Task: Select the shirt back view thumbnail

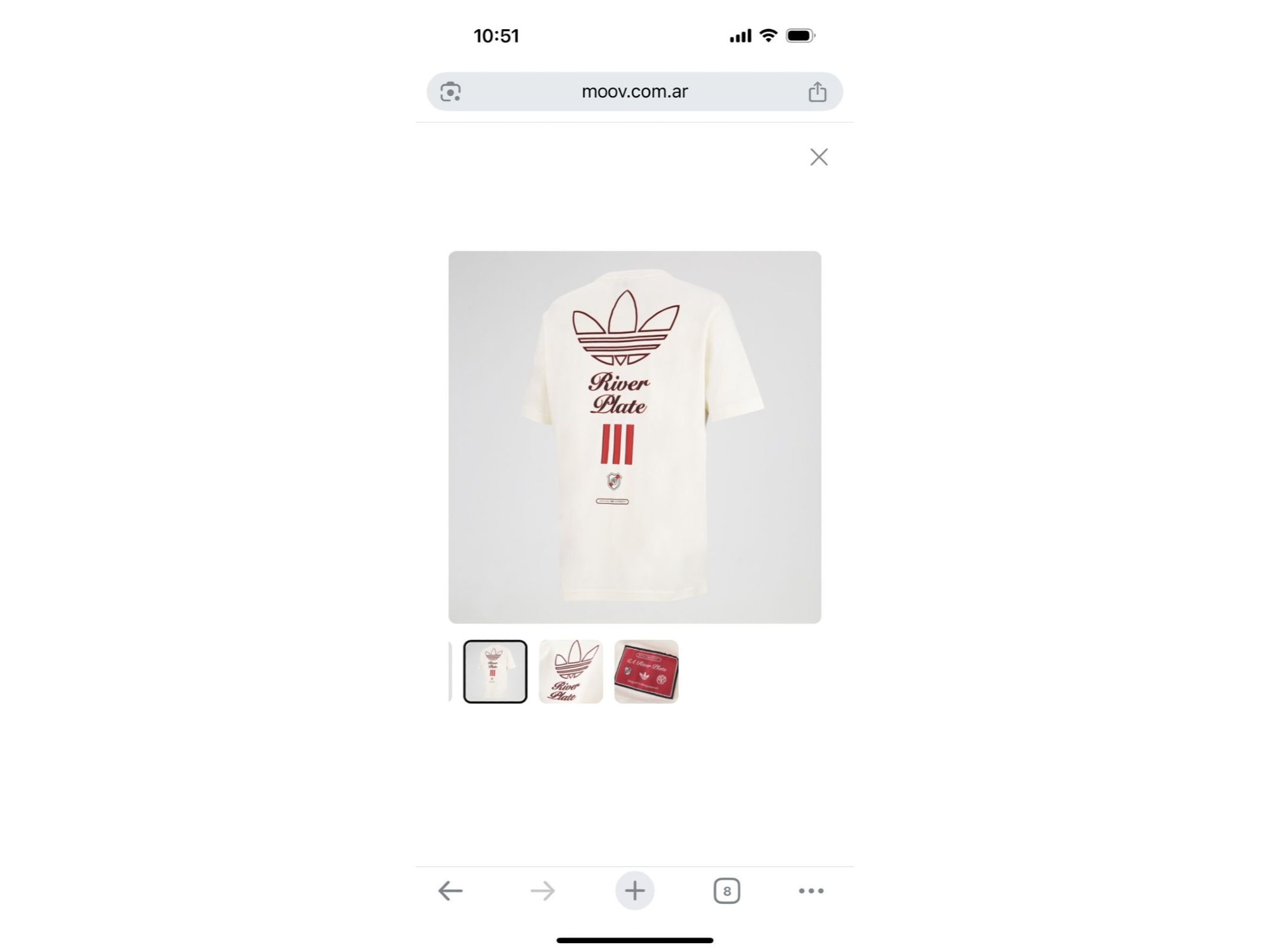Action: (x=495, y=671)
